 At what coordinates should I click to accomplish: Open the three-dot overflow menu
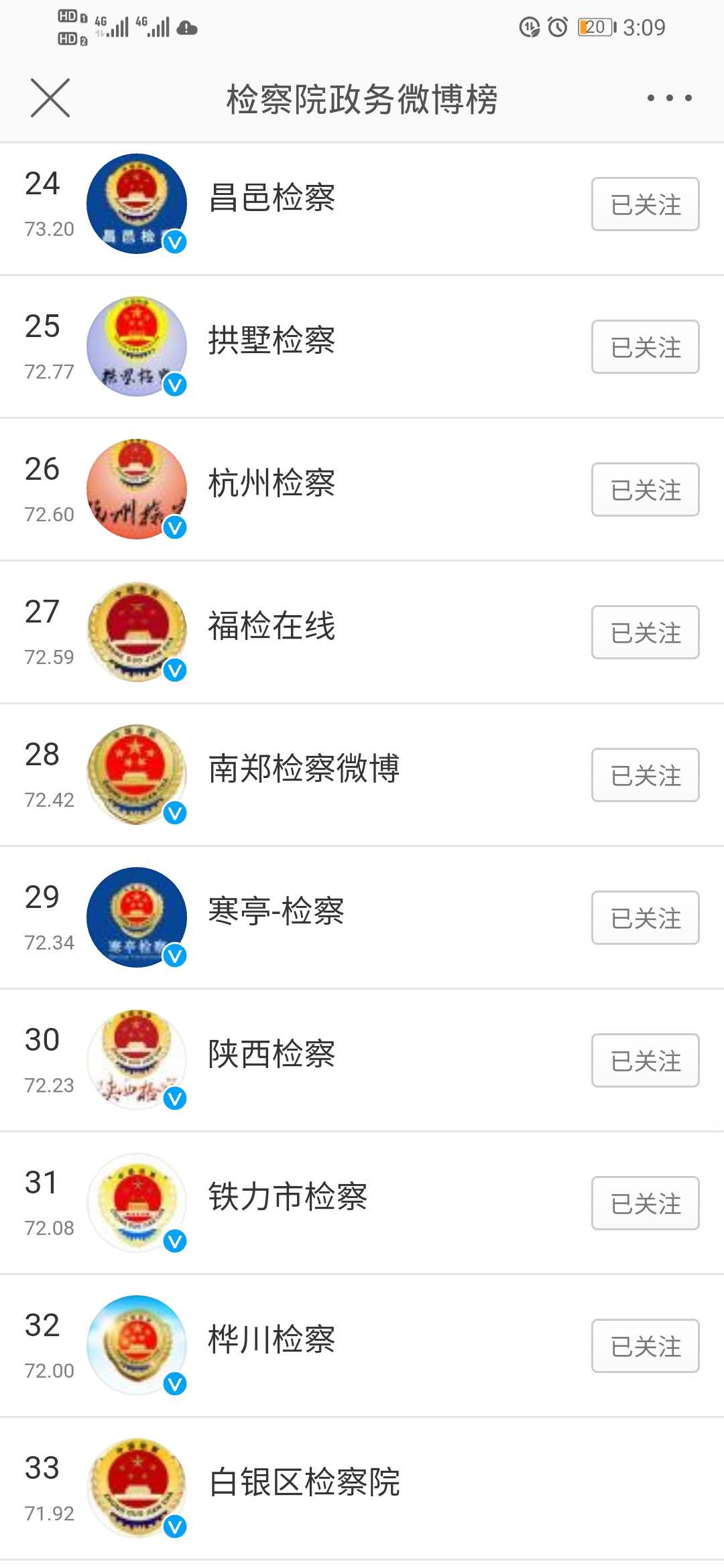click(669, 98)
